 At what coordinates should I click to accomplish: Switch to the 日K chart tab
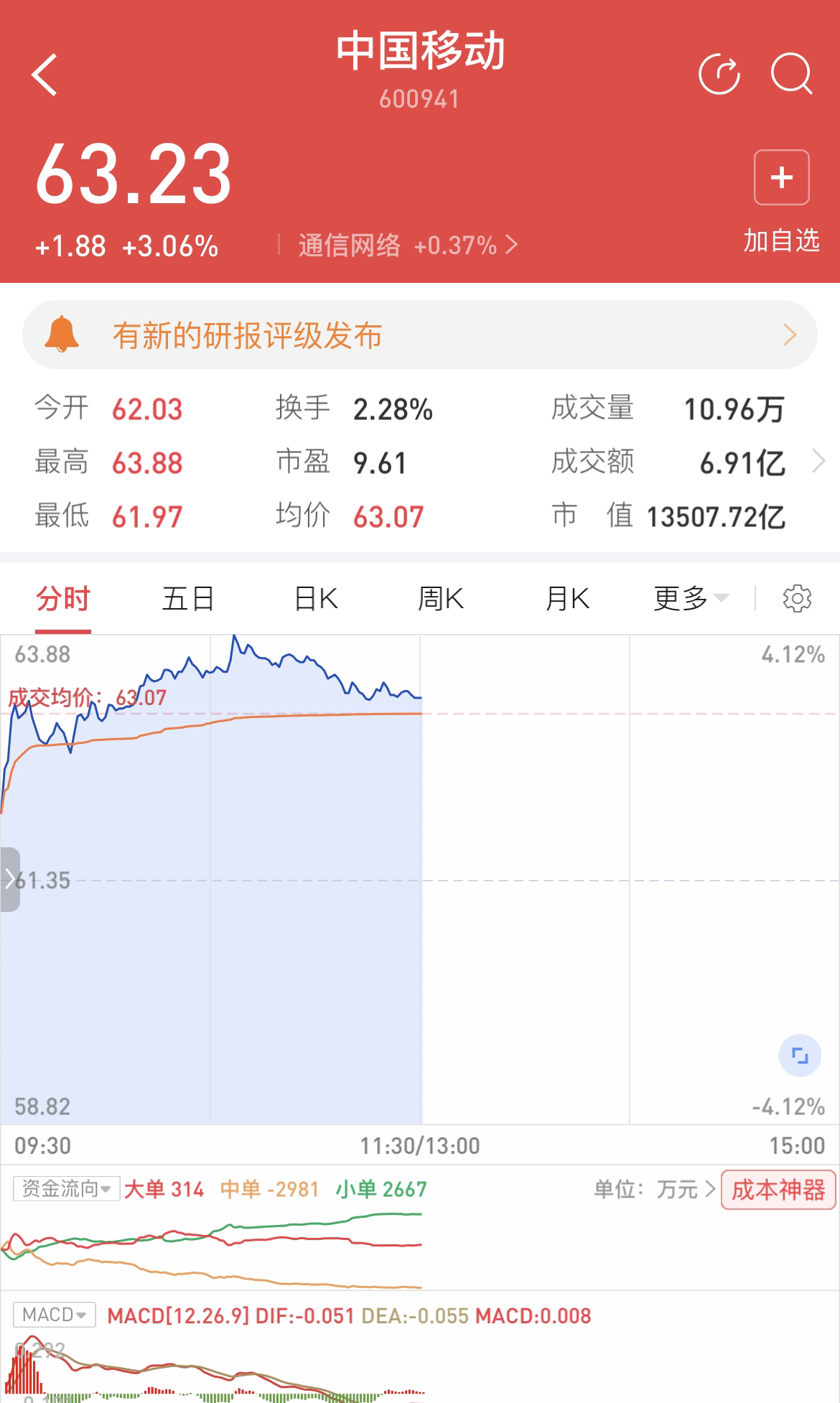click(316, 599)
